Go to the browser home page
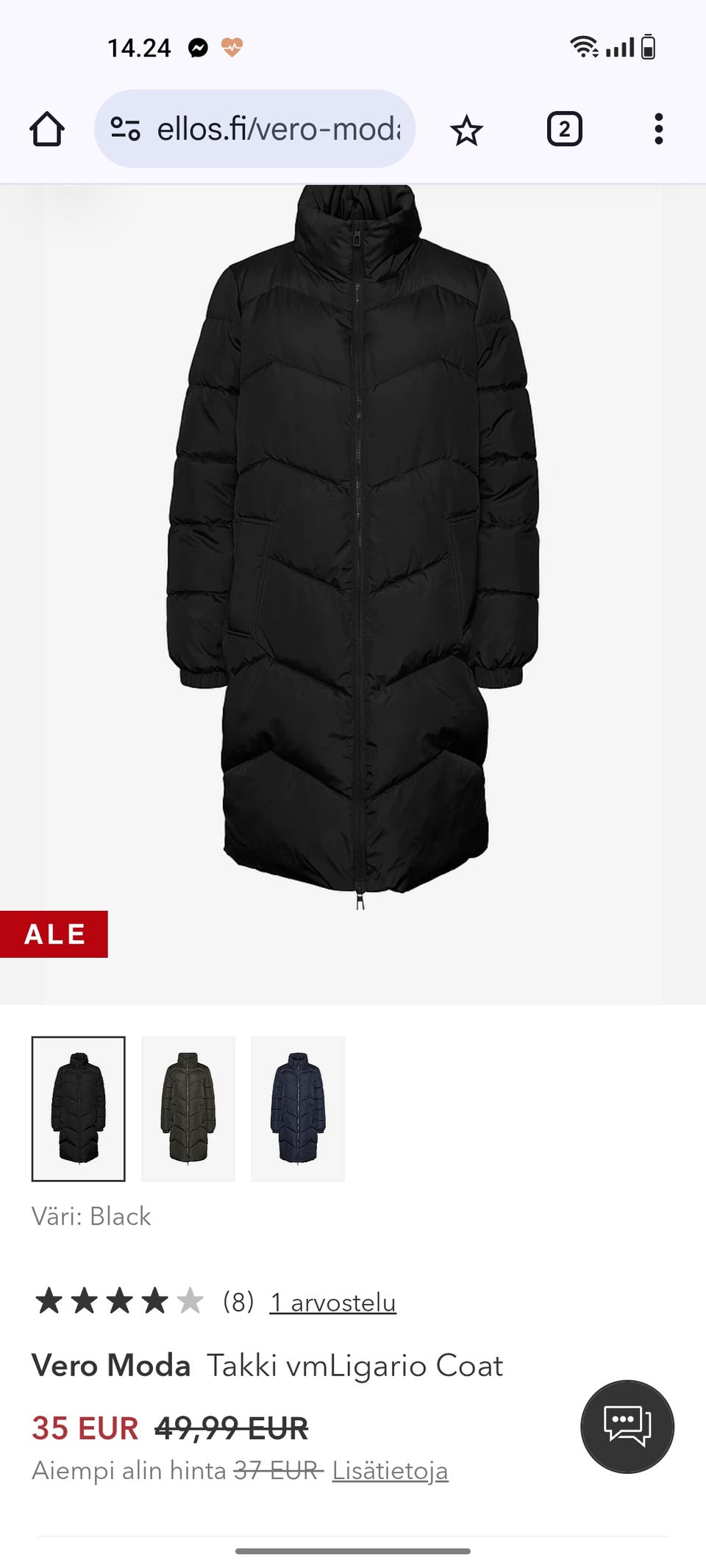The width and height of the screenshot is (706, 1568). click(47, 129)
